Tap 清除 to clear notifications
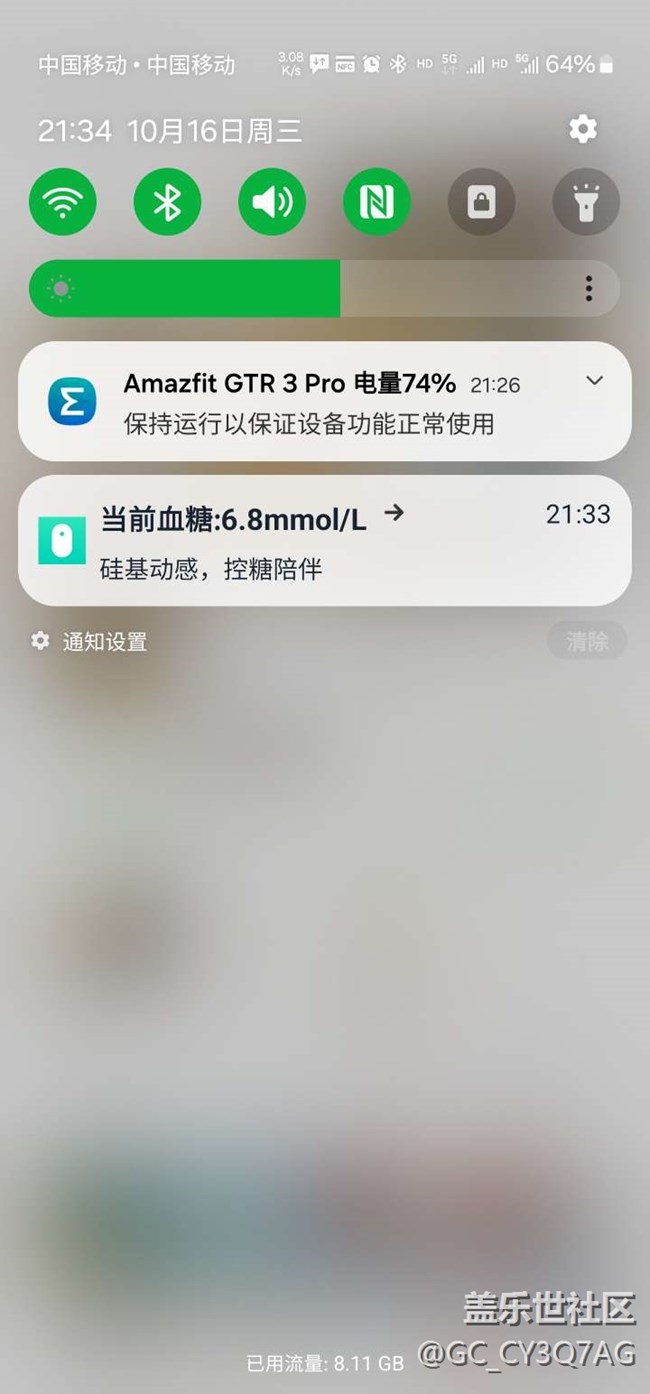Screen dimensions: 650x1394 click(586, 642)
